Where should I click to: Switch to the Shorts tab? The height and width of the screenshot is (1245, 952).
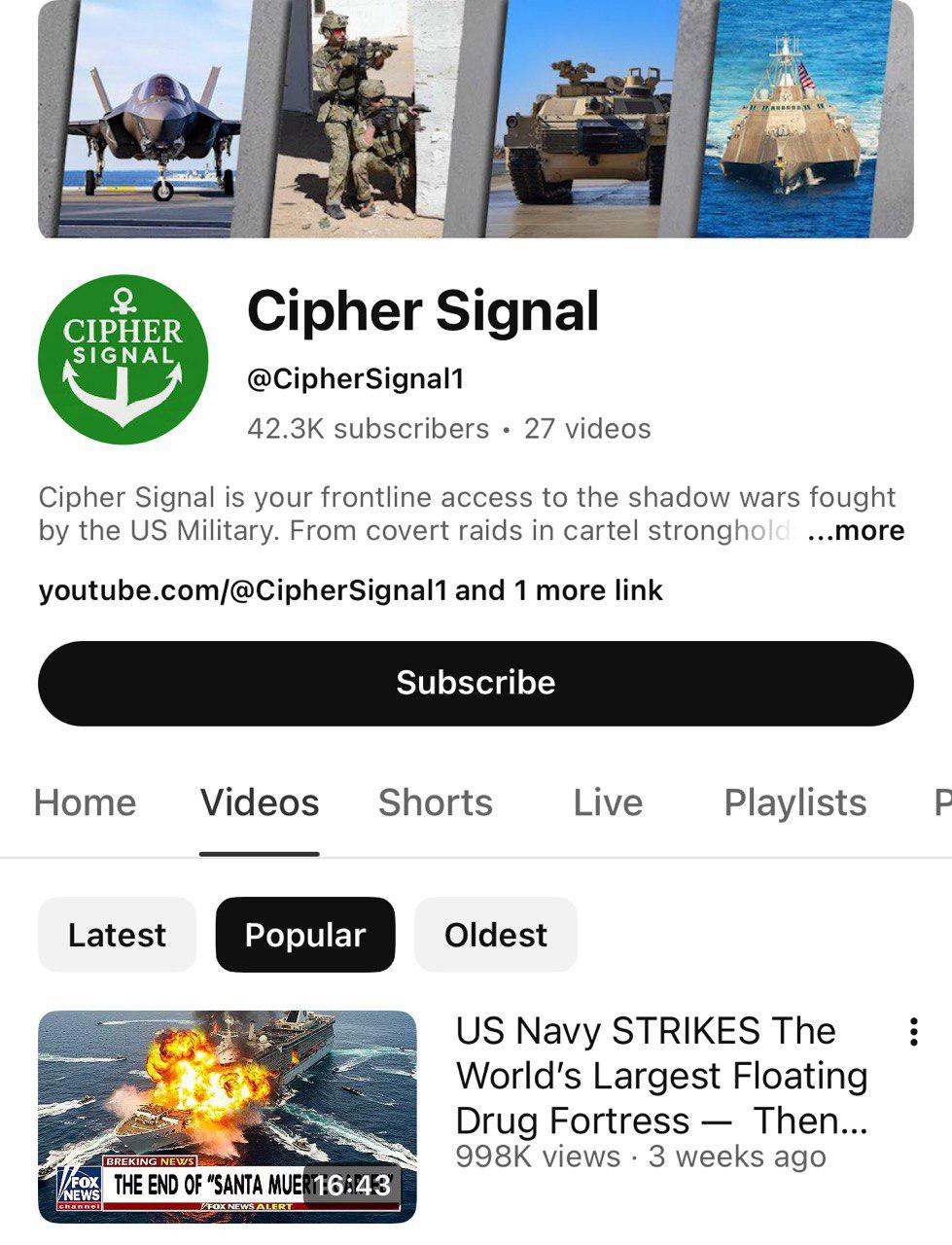coord(435,803)
